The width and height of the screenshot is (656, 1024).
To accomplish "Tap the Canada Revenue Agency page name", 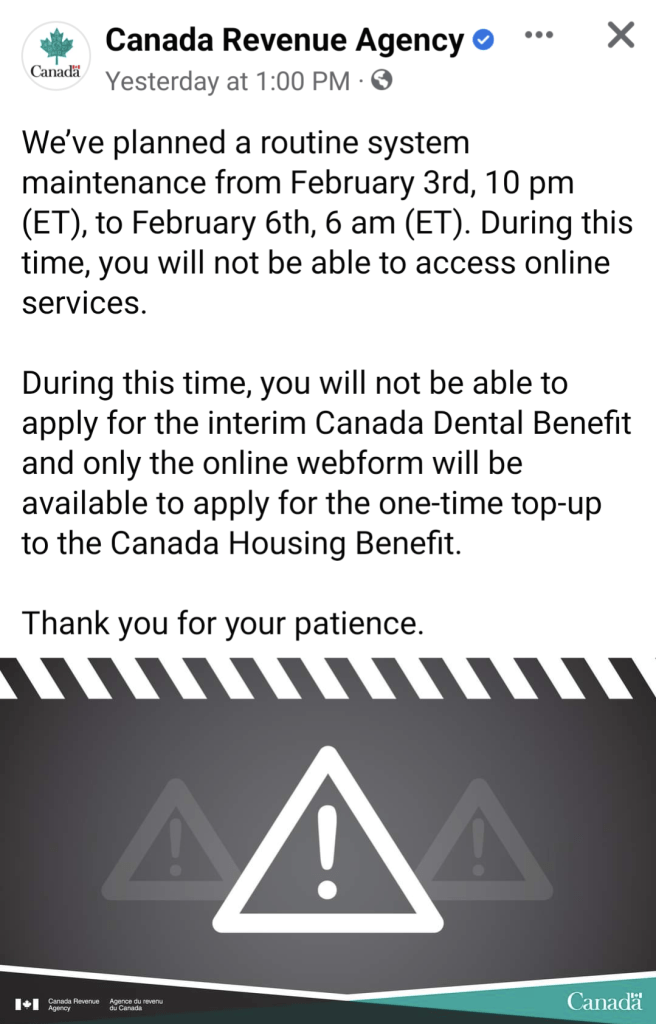I will pos(284,40).
